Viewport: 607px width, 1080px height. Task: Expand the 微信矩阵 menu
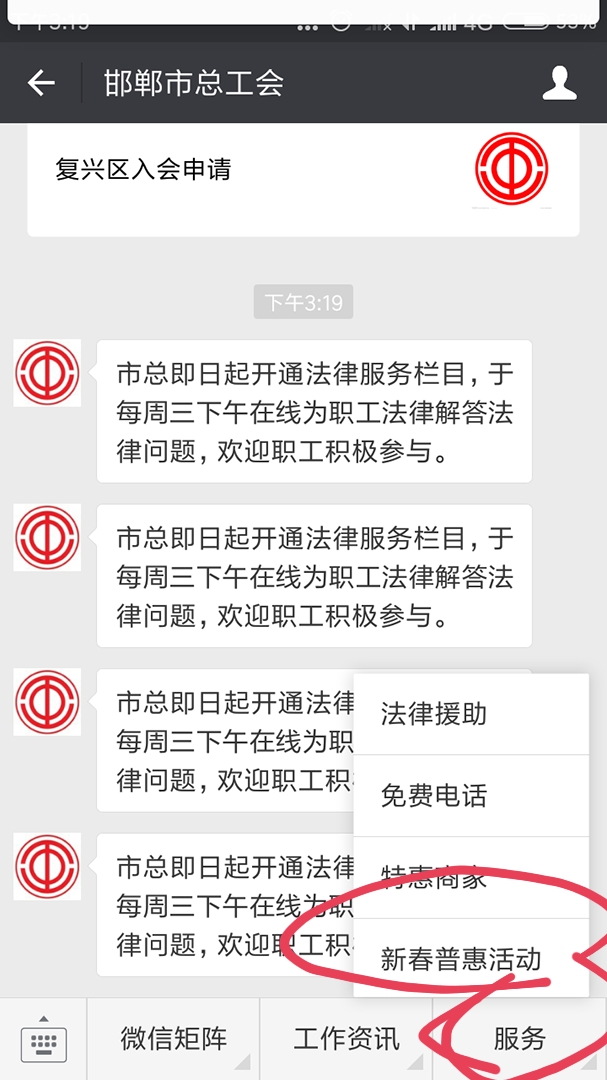173,1040
